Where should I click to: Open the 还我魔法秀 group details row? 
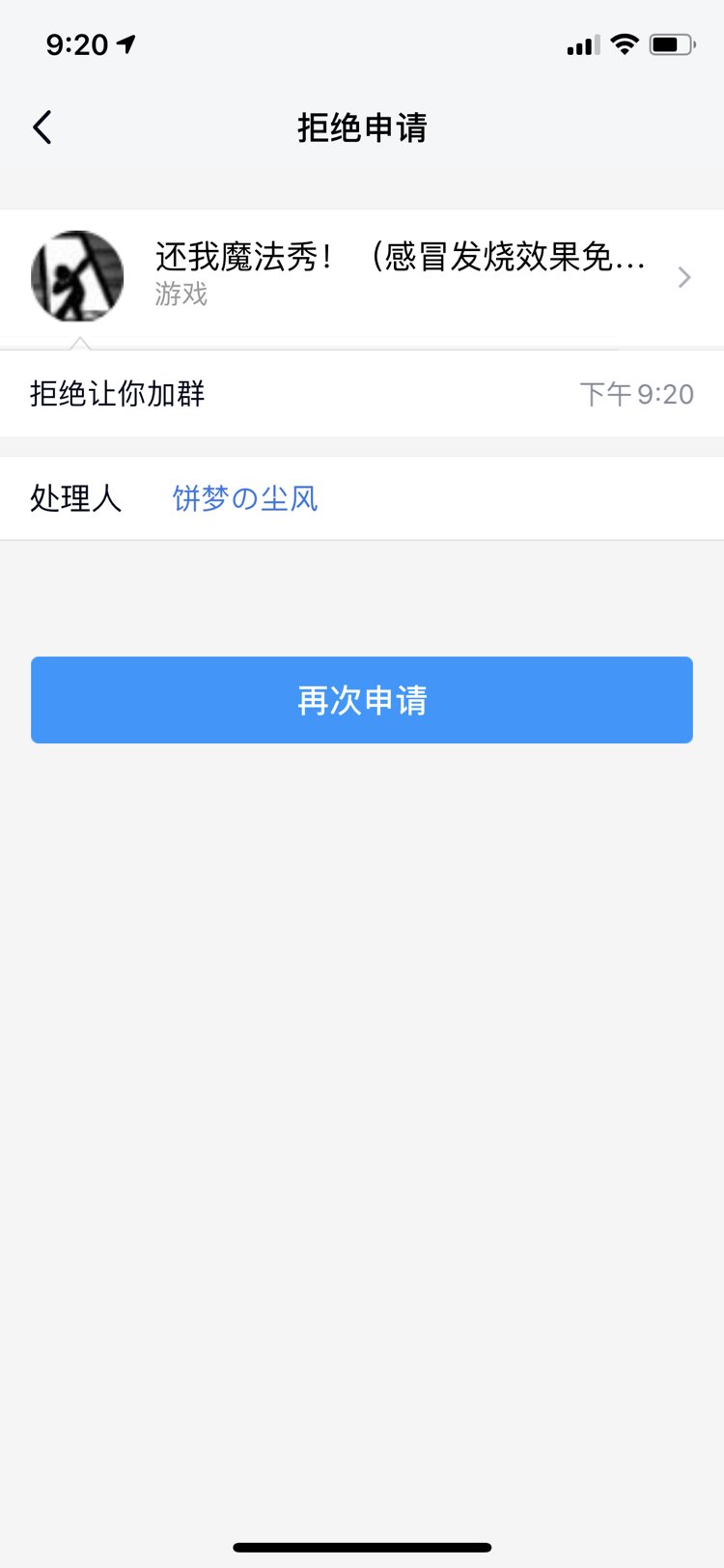click(x=362, y=277)
